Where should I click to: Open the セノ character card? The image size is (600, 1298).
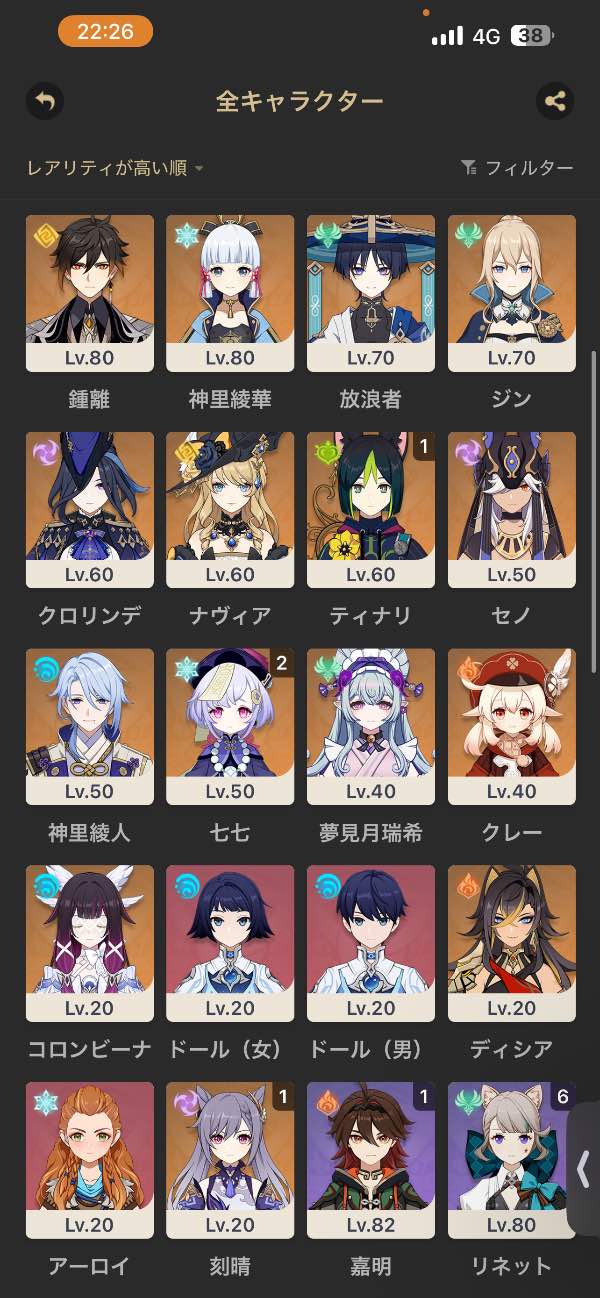512,510
